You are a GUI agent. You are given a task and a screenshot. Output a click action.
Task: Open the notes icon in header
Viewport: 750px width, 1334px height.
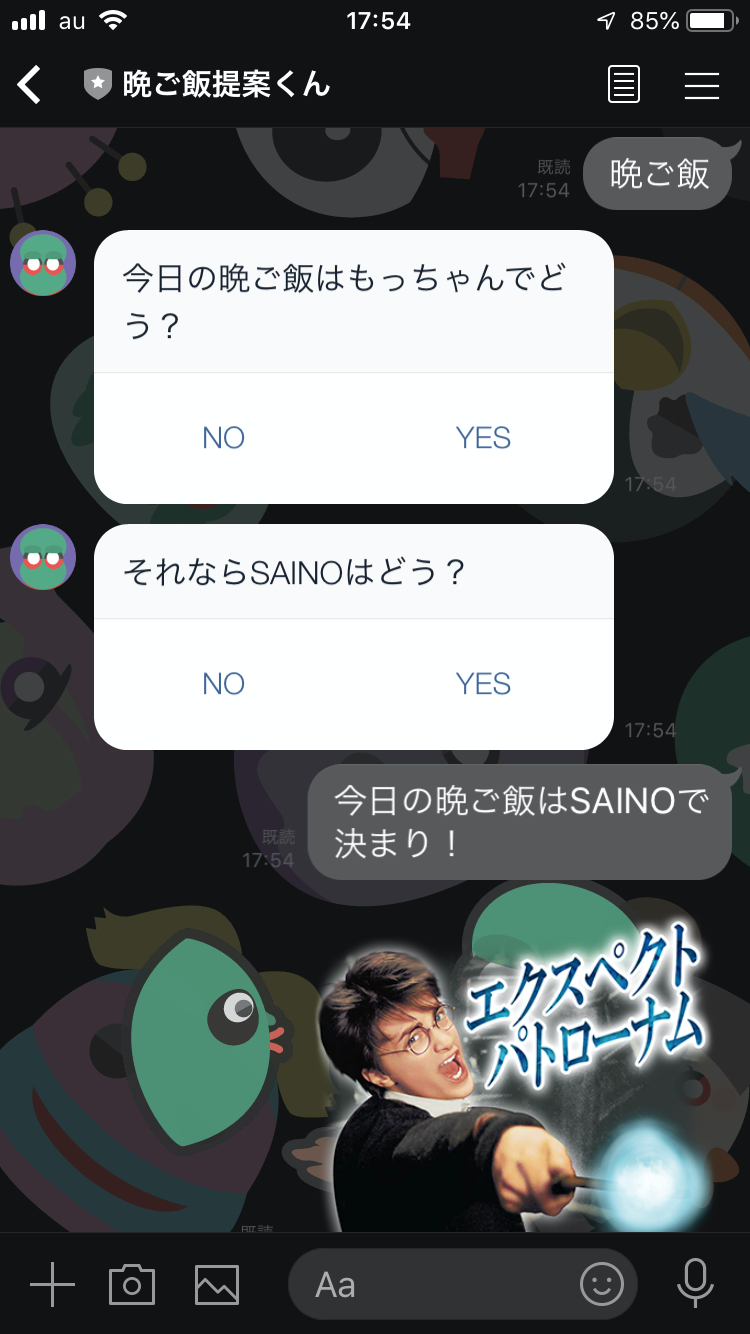[x=624, y=86]
